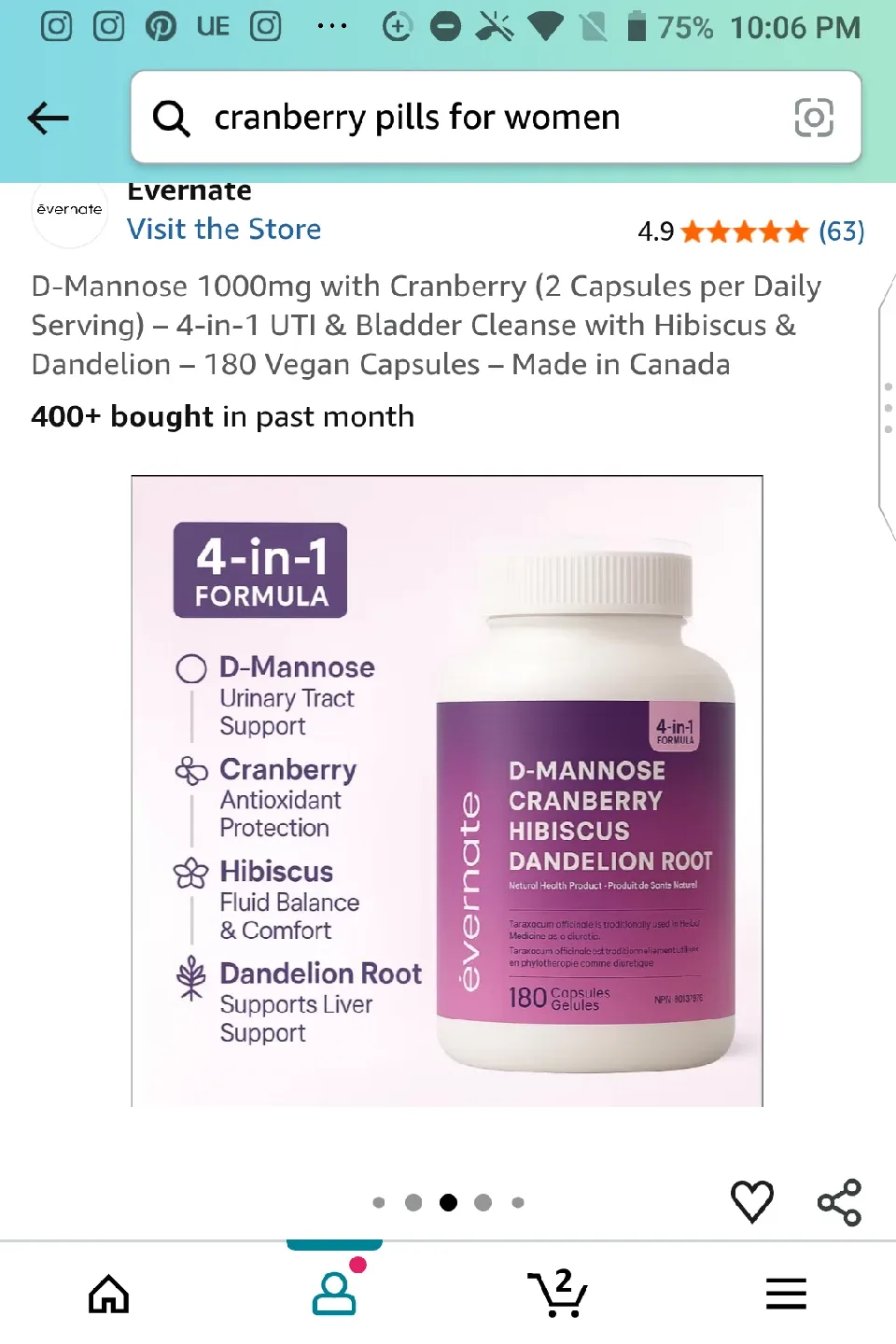This screenshot has height=1344, width=896.
Task: Open the camera visual search in the search bar
Action: pyautogui.click(x=814, y=118)
